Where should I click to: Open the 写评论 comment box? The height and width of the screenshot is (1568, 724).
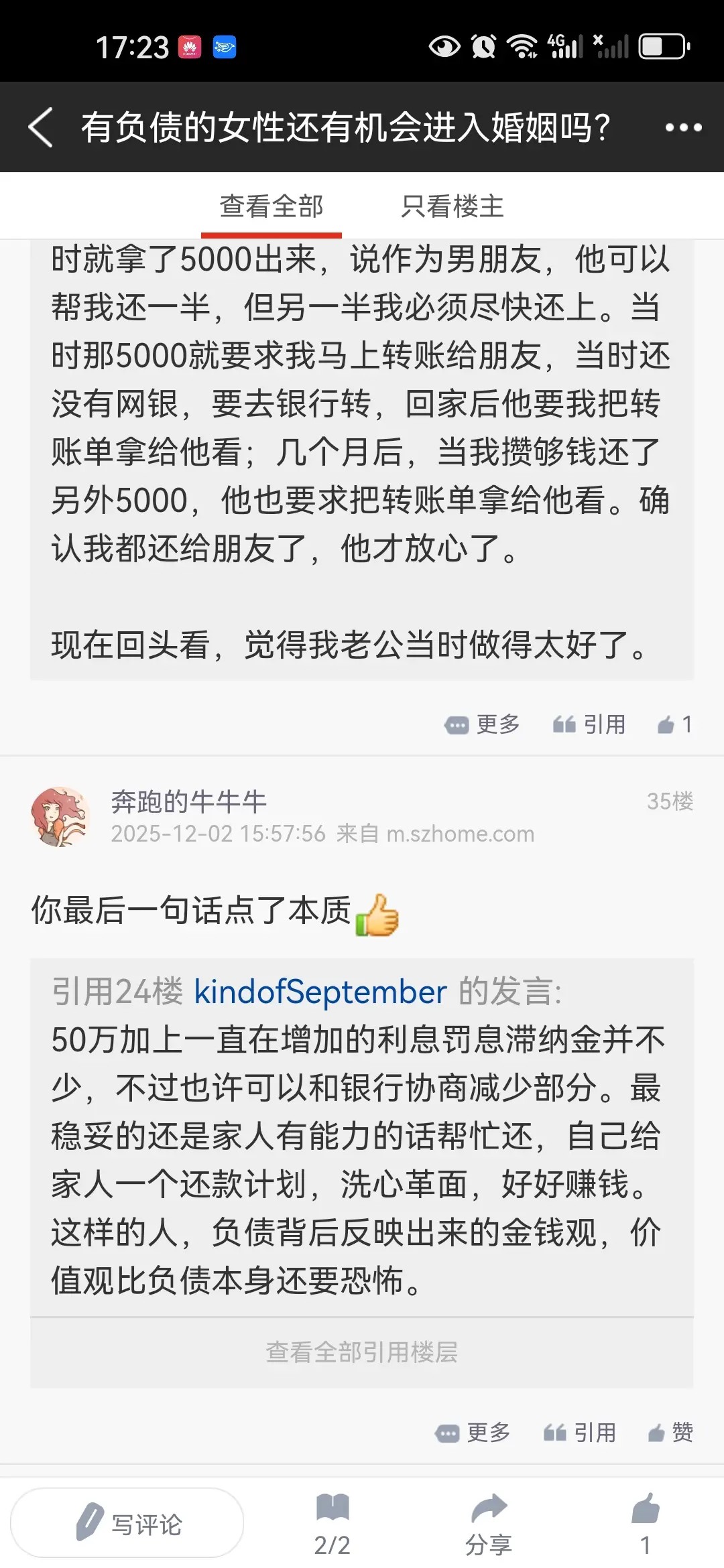127,1524
